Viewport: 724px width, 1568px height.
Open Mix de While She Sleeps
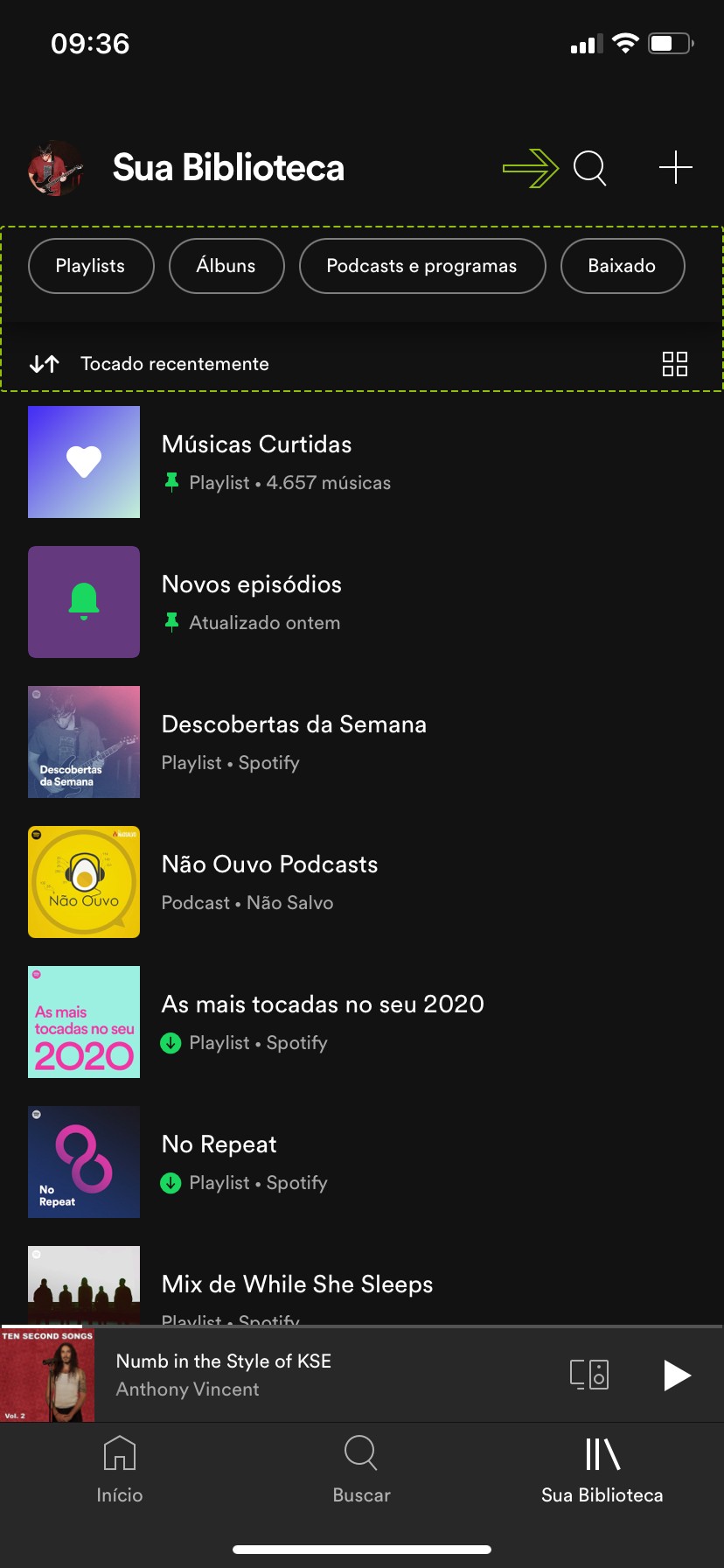point(297,1284)
